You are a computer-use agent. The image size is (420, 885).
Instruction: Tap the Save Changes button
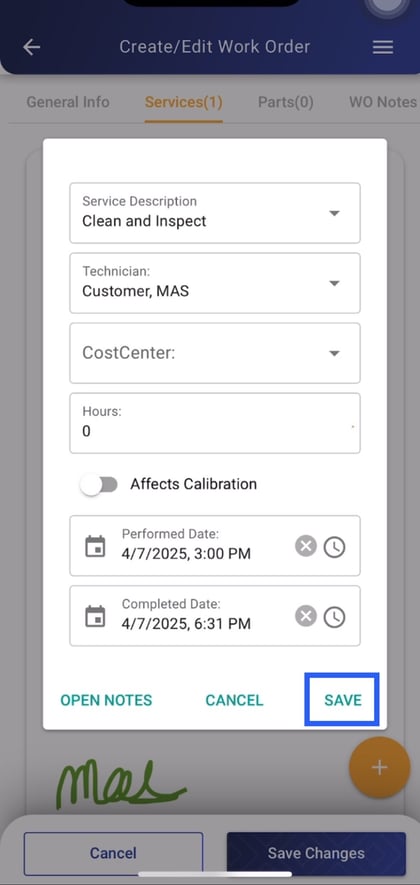pos(316,853)
